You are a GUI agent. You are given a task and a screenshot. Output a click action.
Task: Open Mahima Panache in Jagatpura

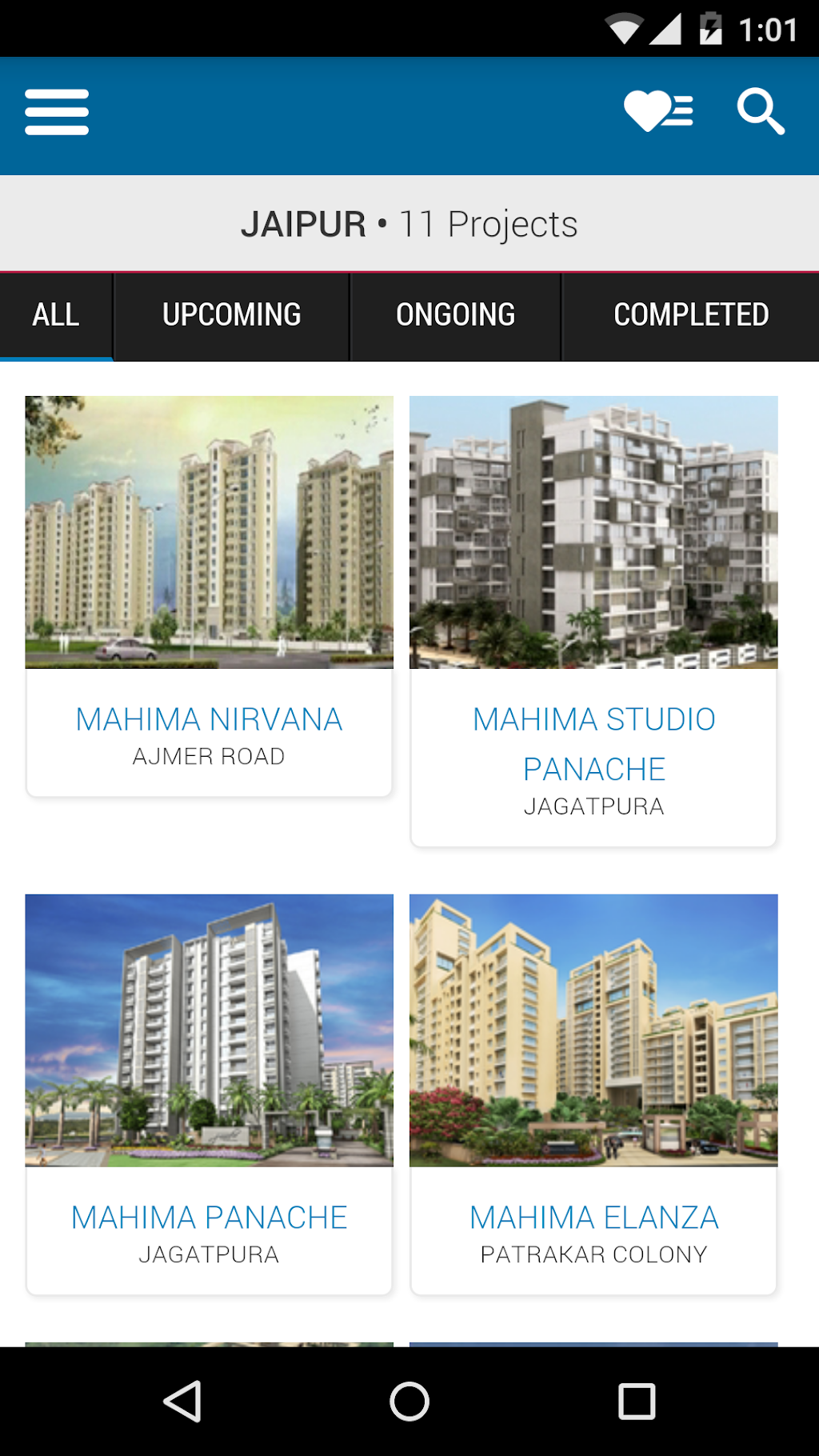click(209, 1093)
